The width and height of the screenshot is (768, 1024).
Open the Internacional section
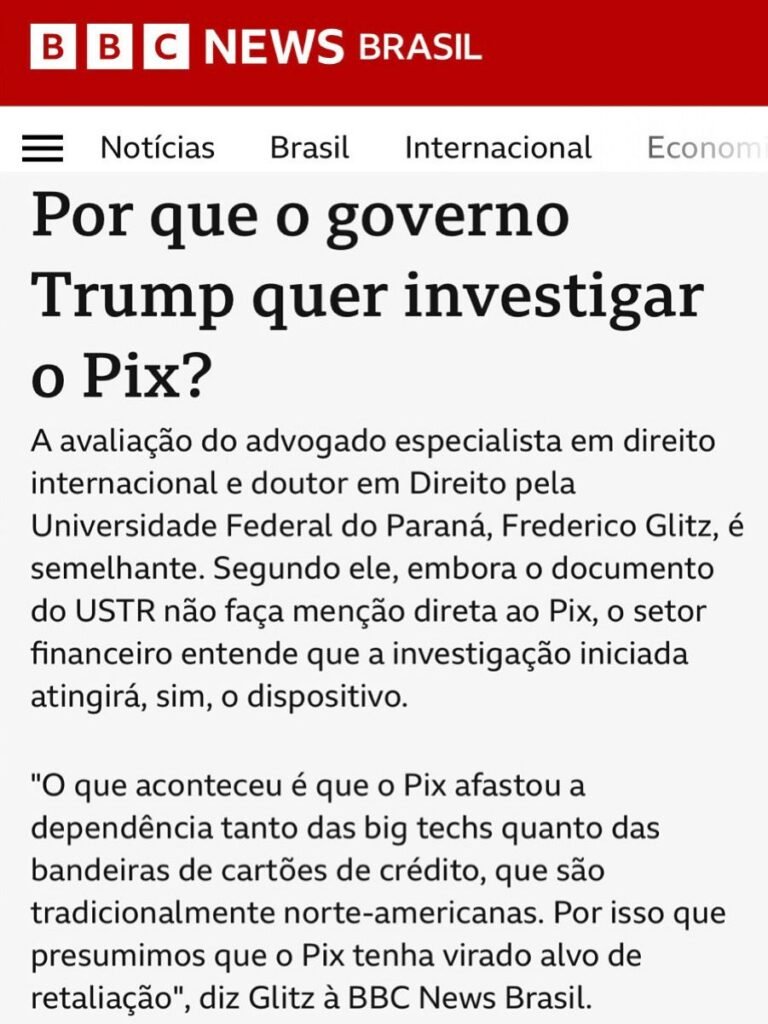(x=498, y=148)
